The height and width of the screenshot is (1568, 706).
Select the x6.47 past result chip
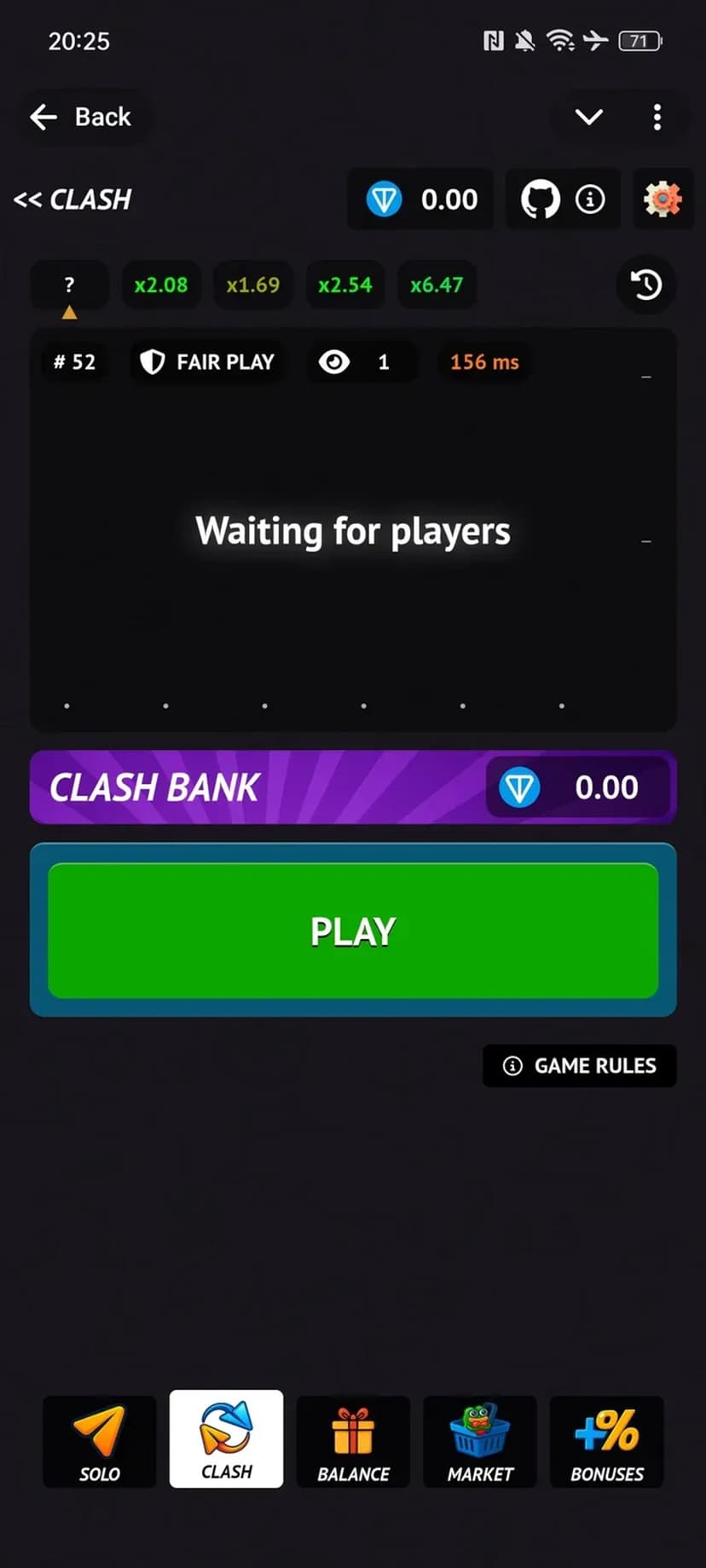point(437,285)
